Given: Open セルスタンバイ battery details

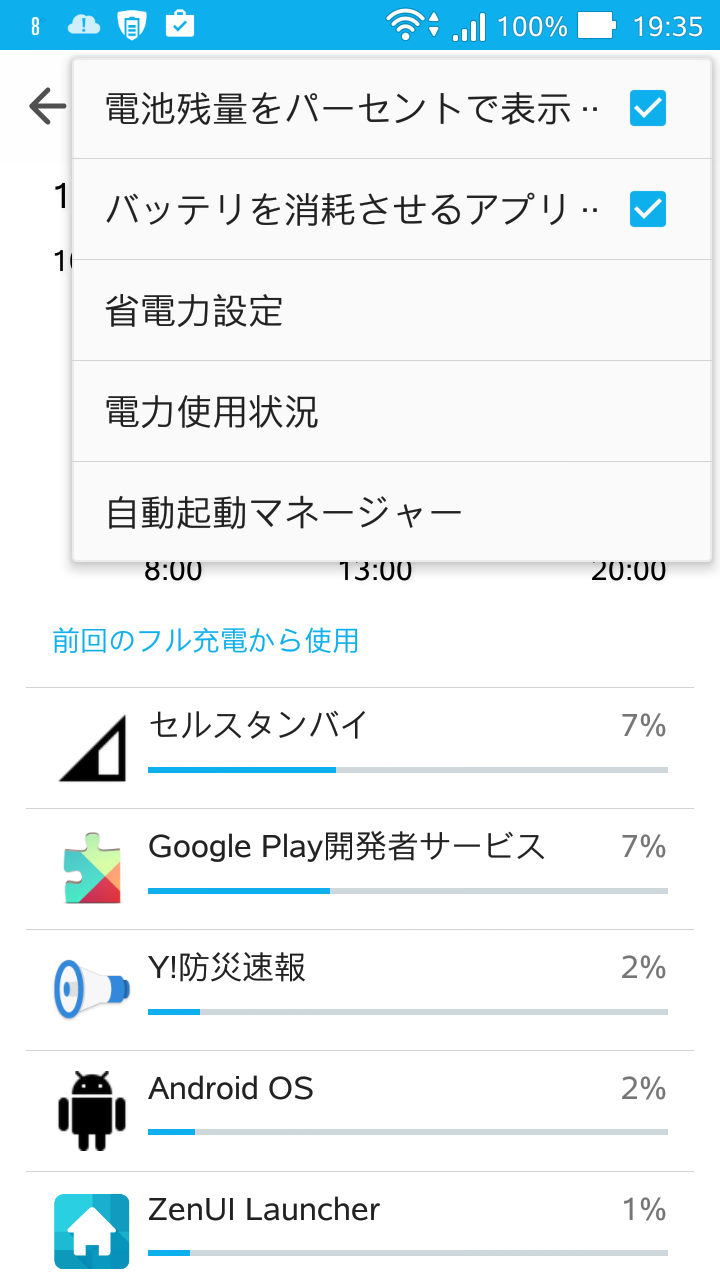Looking at the screenshot, I should click(x=360, y=748).
